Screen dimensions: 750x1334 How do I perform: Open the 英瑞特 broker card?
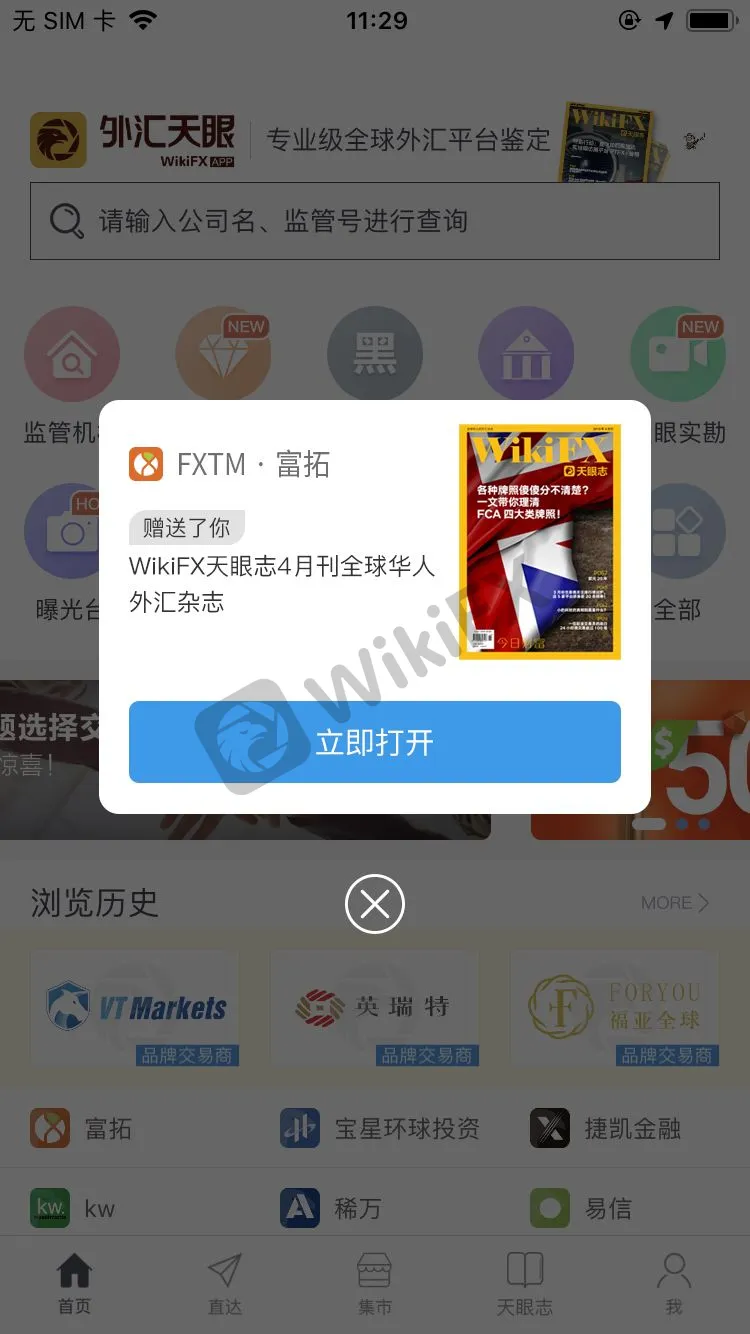pos(375,1008)
